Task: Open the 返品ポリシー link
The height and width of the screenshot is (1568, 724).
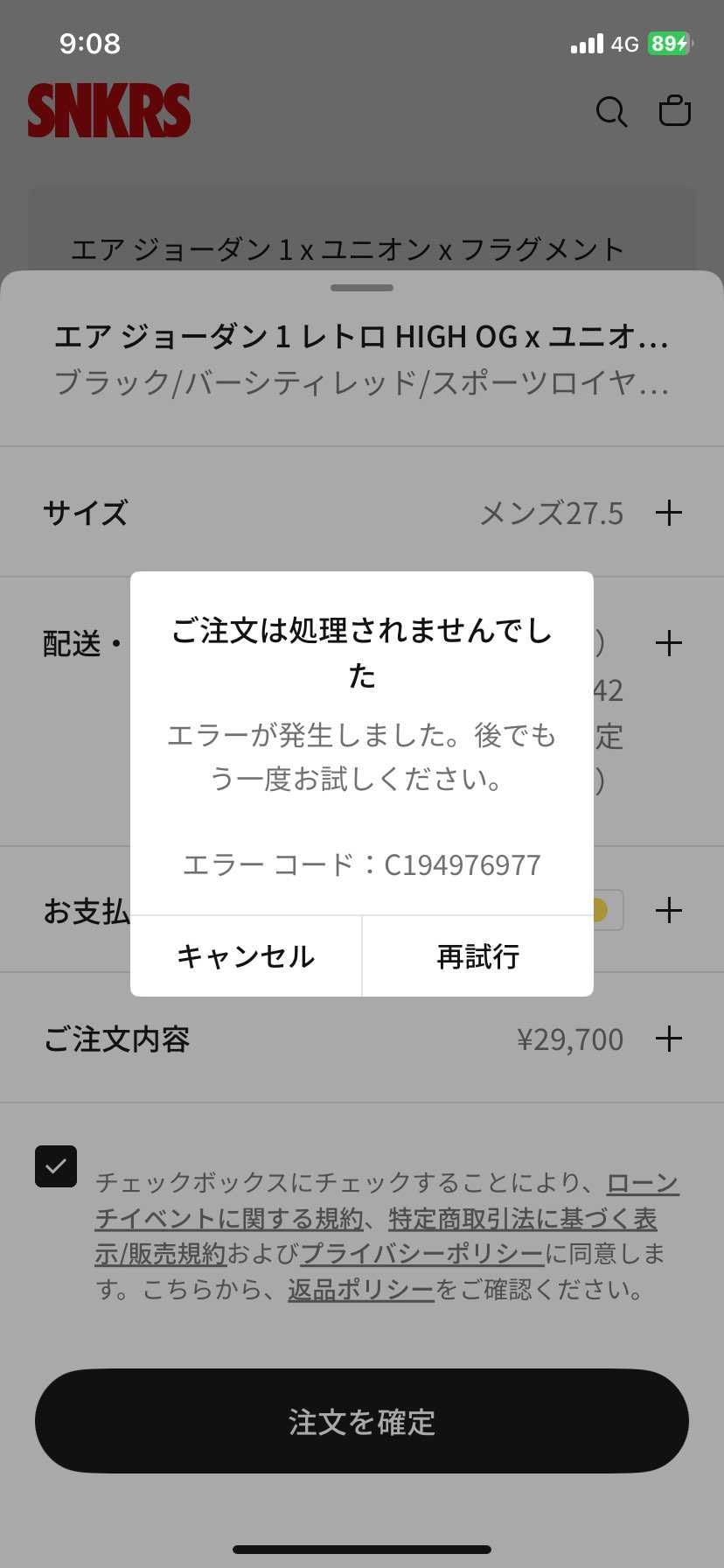Action: (359, 1290)
